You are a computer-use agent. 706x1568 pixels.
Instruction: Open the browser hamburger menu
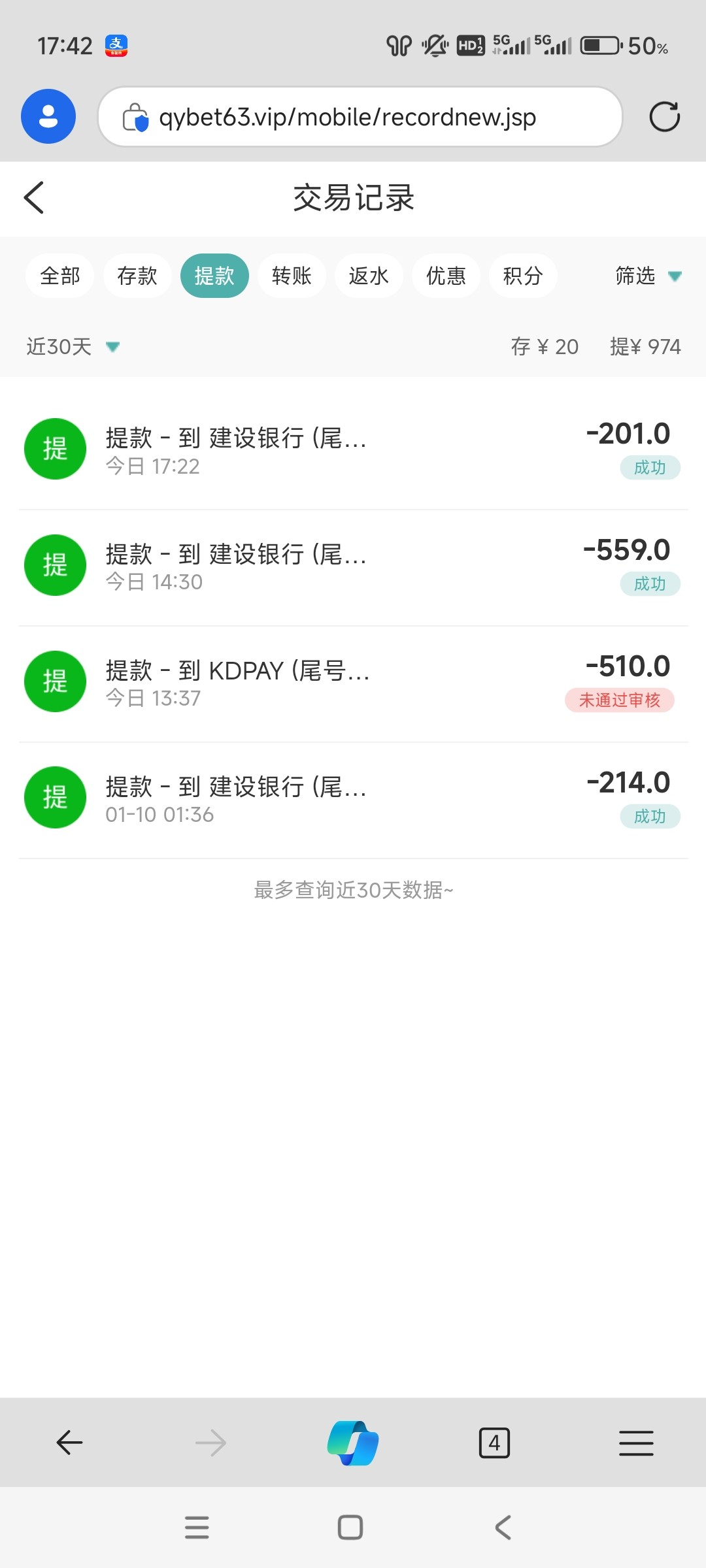coord(635,1443)
